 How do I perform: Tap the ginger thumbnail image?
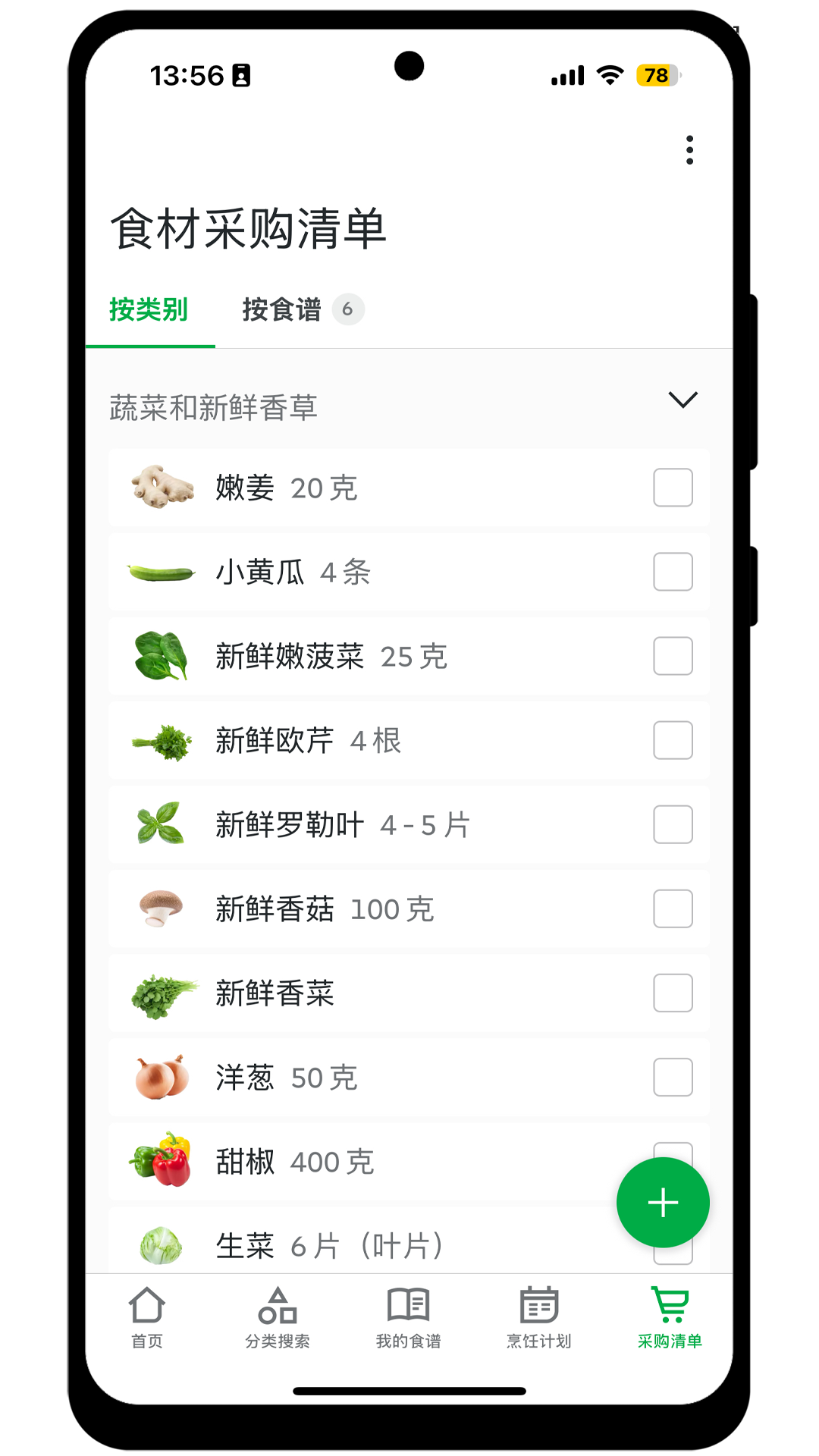162,488
